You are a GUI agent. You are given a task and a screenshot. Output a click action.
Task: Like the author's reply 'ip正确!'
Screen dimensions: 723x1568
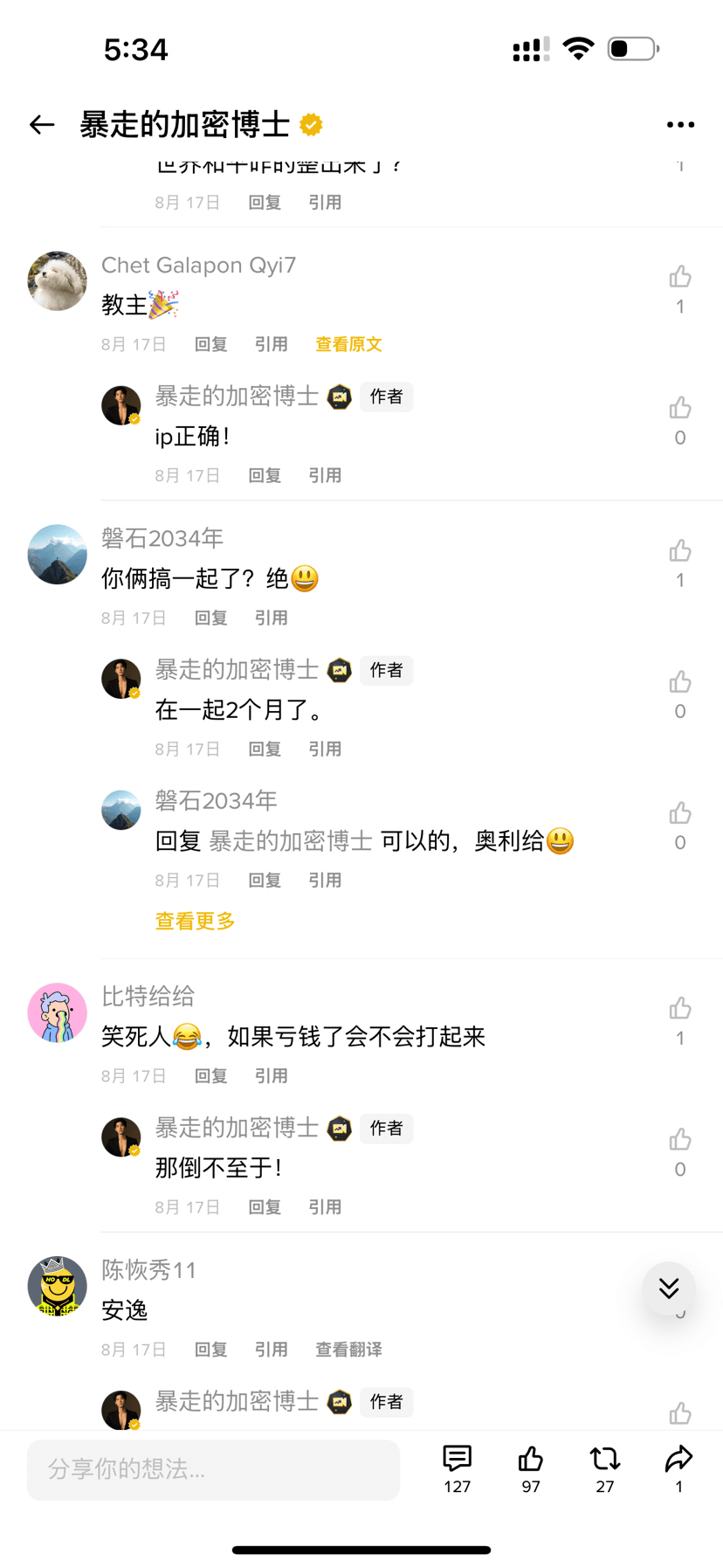680,408
